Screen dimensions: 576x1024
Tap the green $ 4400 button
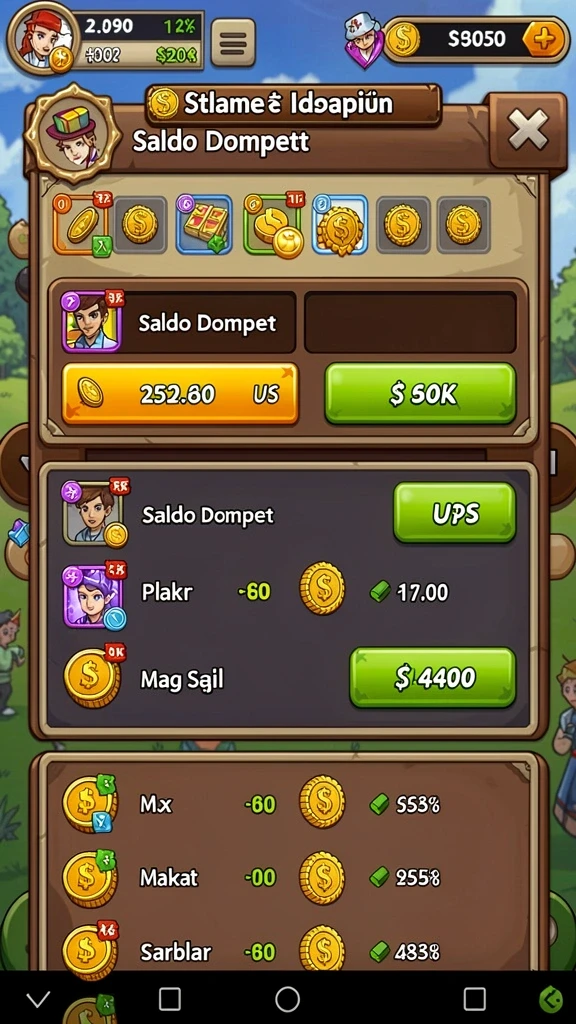click(x=433, y=677)
